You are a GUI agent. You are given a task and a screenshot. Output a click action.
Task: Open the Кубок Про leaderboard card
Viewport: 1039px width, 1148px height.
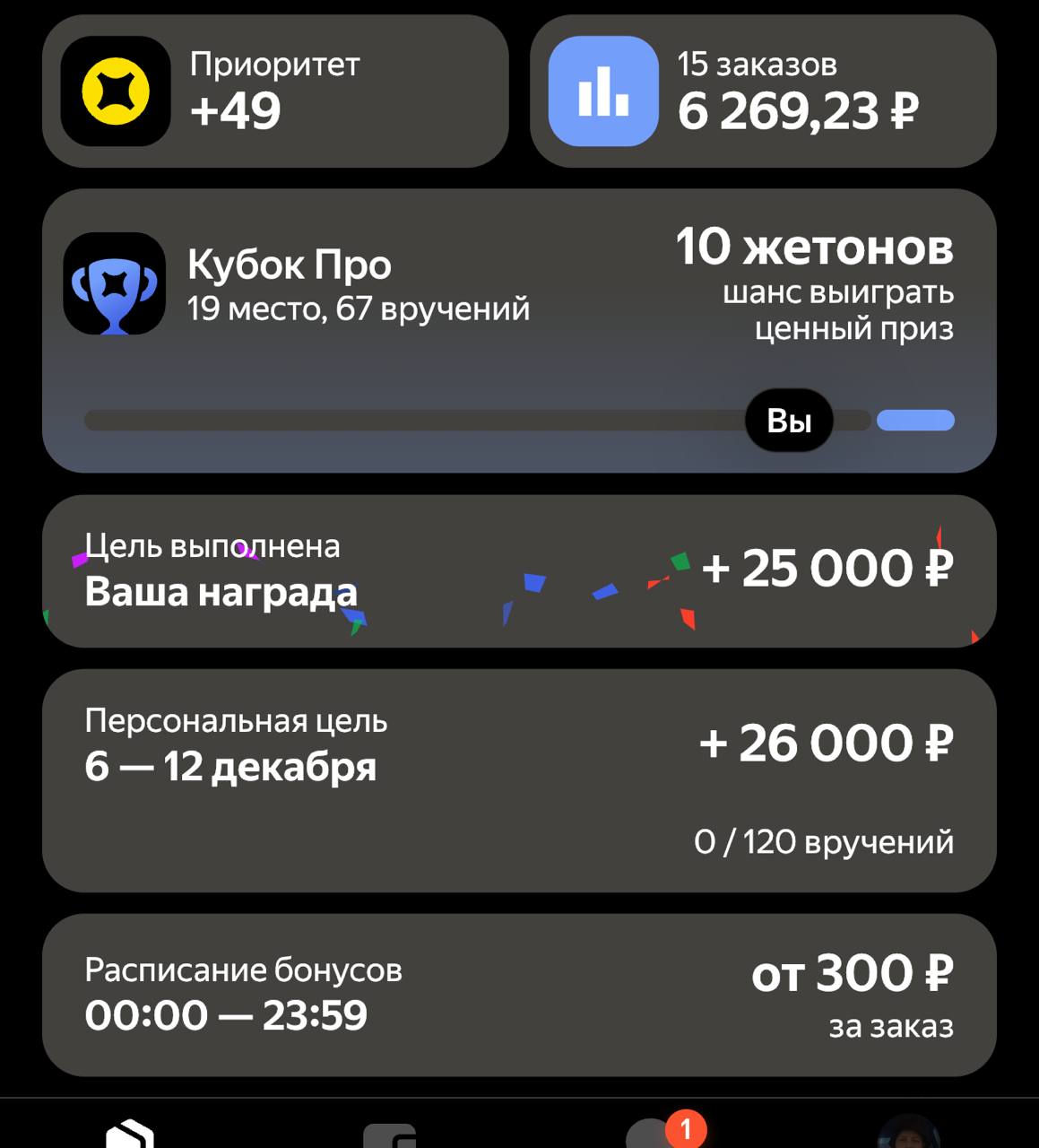[x=518, y=330]
